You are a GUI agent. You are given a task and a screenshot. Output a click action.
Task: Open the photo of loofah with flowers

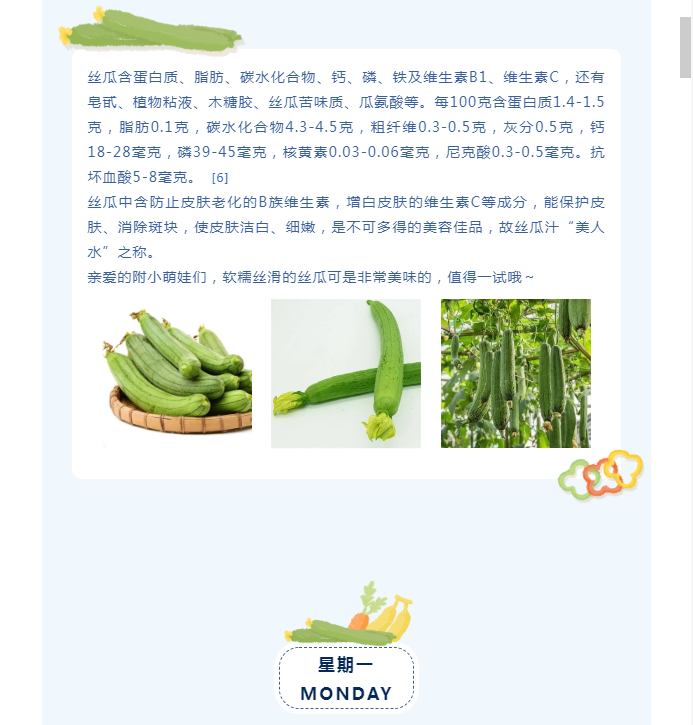click(346, 373)
